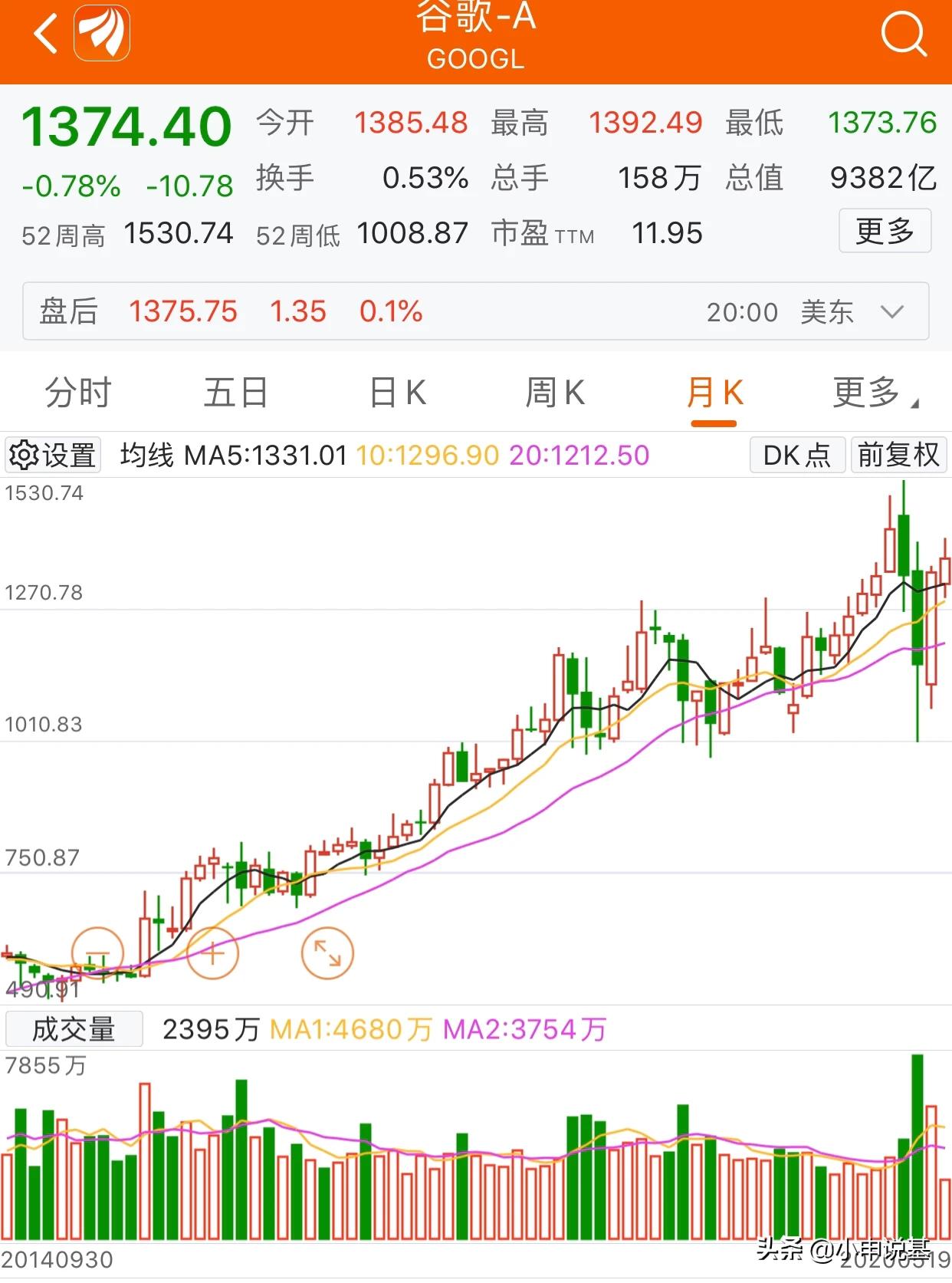952x1283 pixels.
Task: Open the search magnifier icon
Action: 903,35
